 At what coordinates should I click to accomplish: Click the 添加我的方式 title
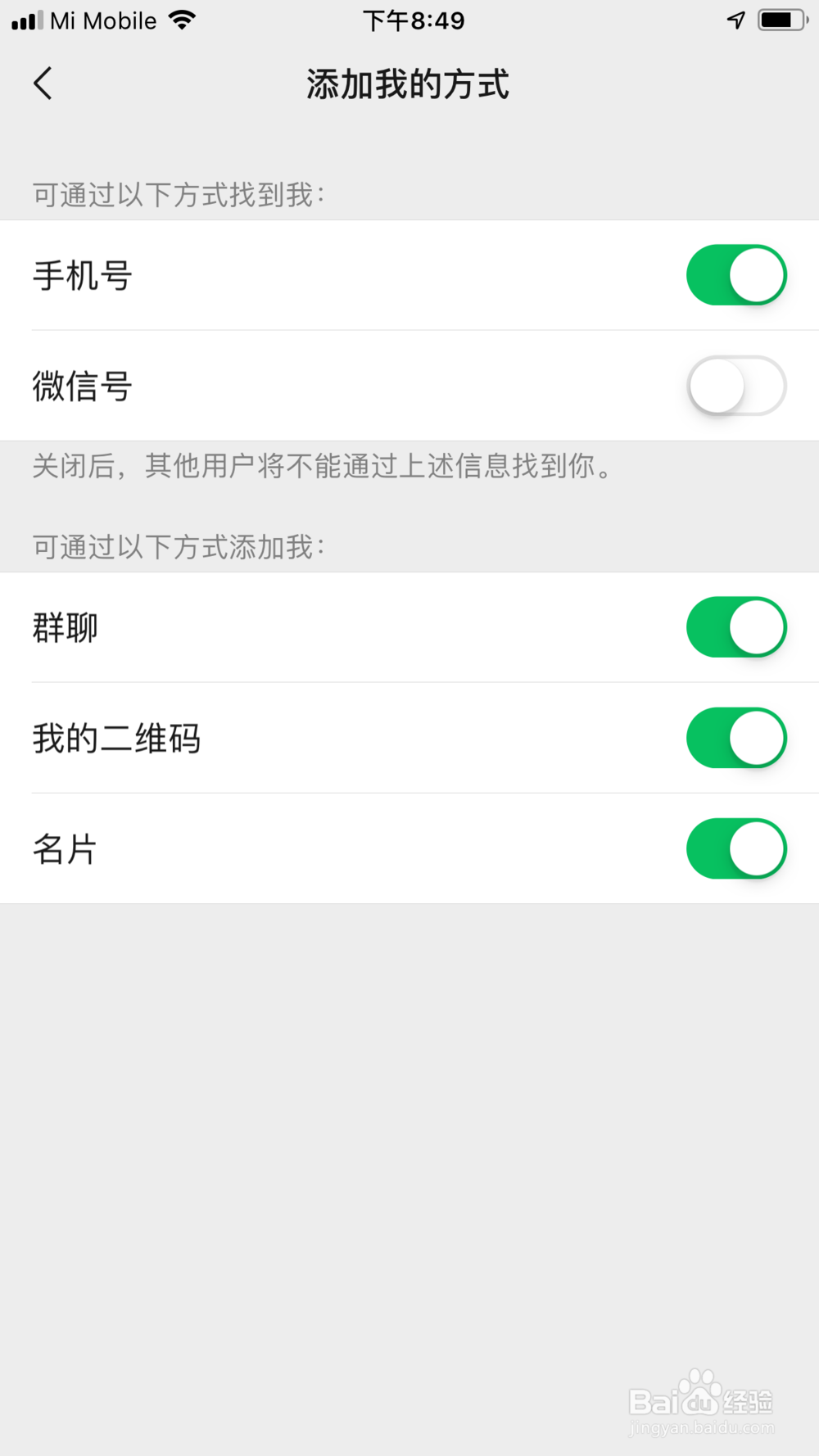[408, 83]
